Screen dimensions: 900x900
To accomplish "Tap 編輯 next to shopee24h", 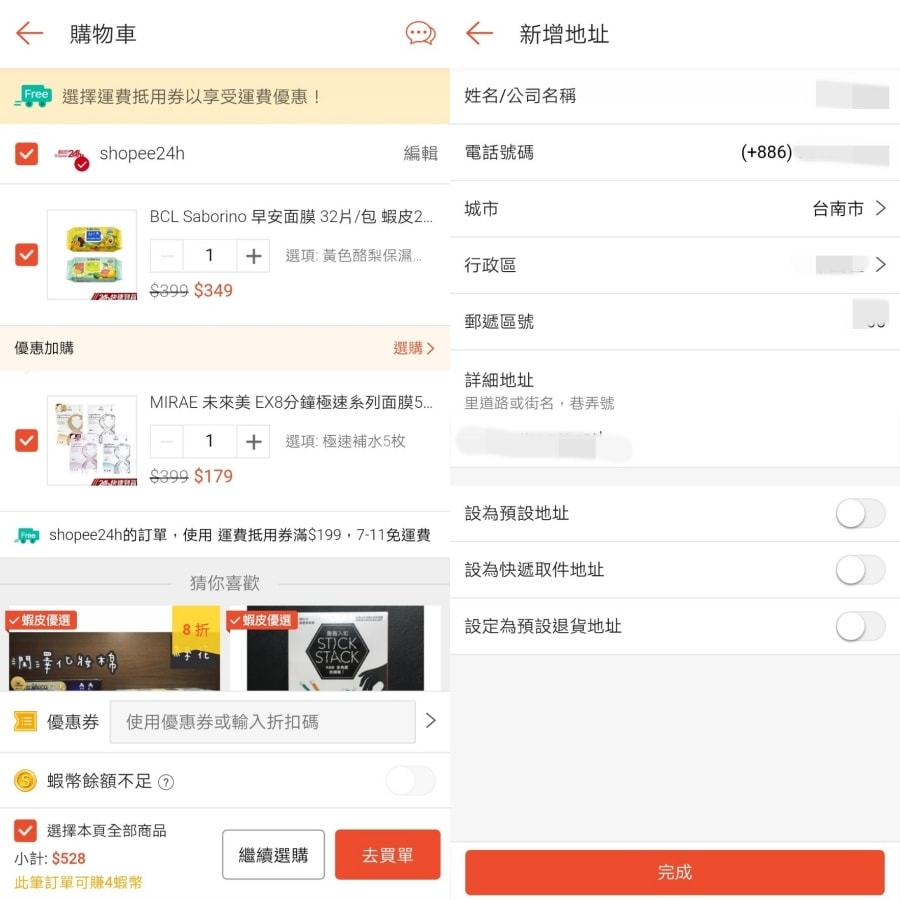I will pos(420,153).
